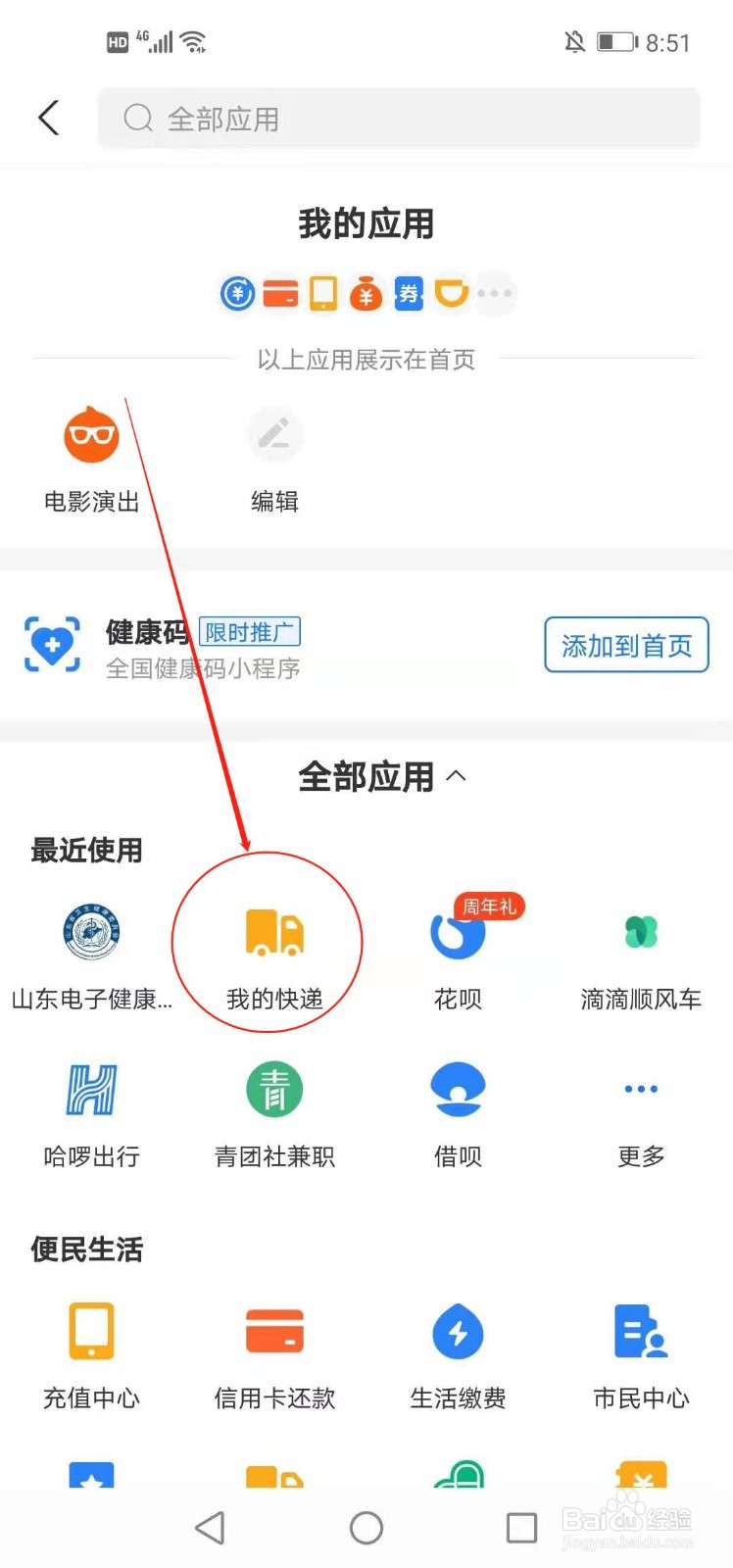
Task: Launch 哈啰出行 app icon
Action: click(91, 1088)
